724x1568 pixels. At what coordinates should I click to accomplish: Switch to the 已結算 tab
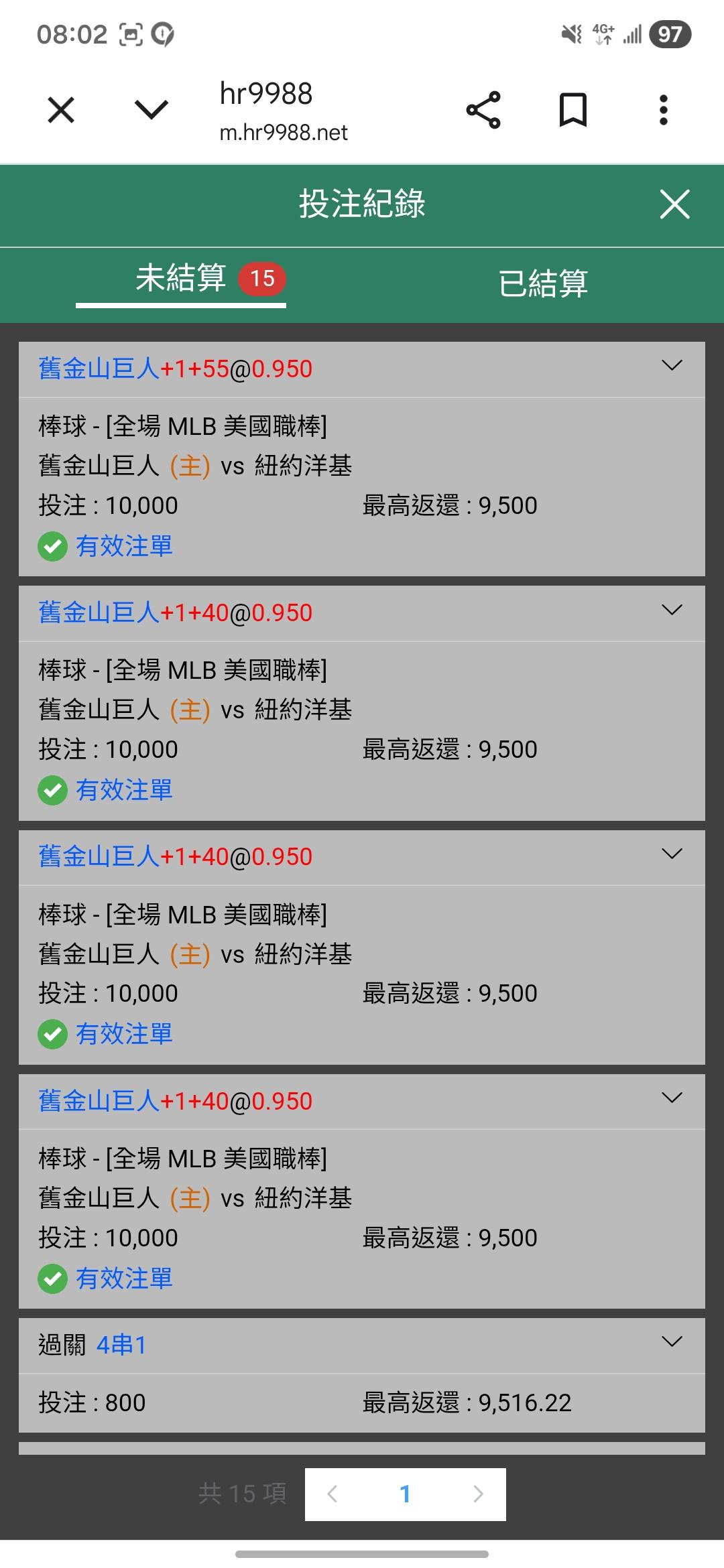[x=543, y=283]
